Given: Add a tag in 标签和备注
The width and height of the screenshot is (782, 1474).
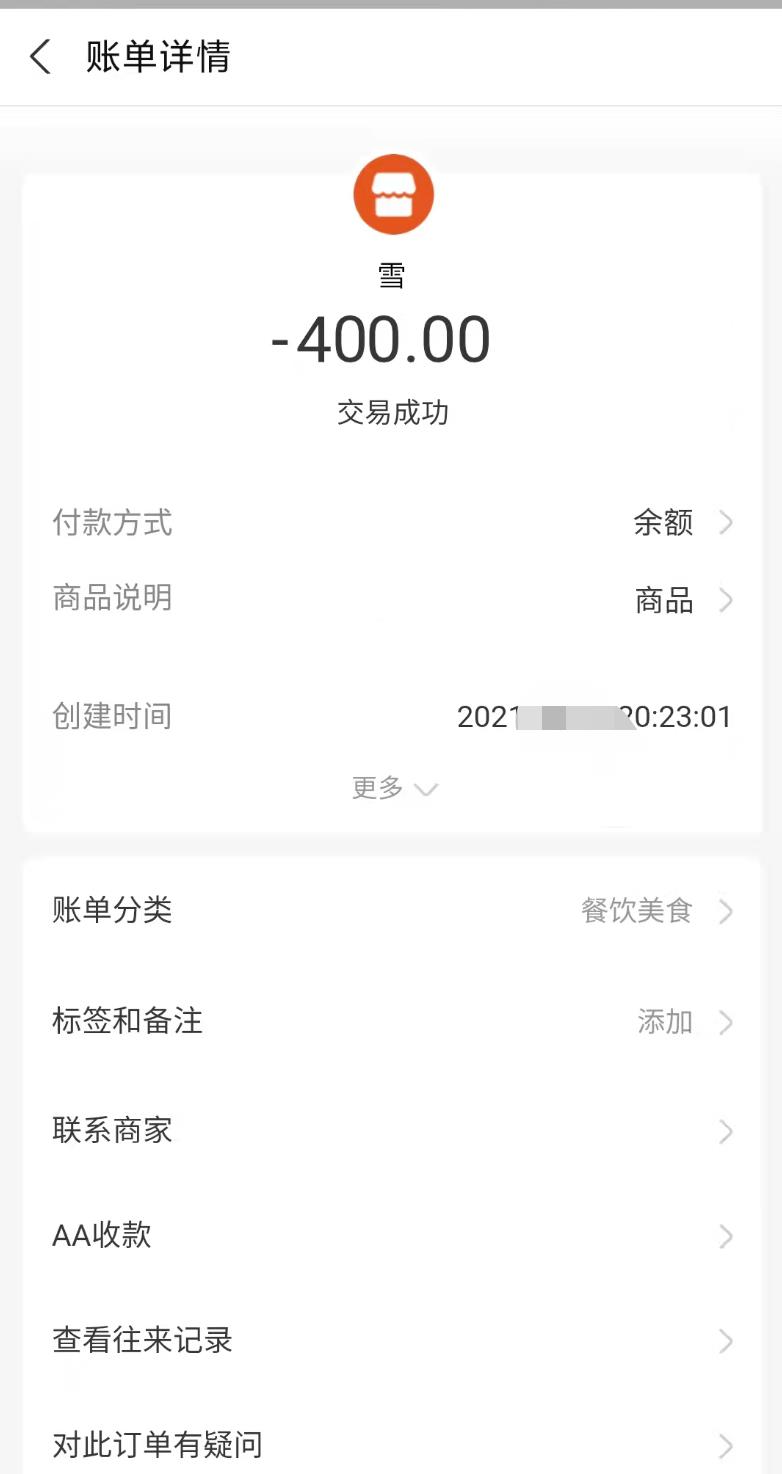Looking at the screenshot, I should click(x=392, y=1021).
